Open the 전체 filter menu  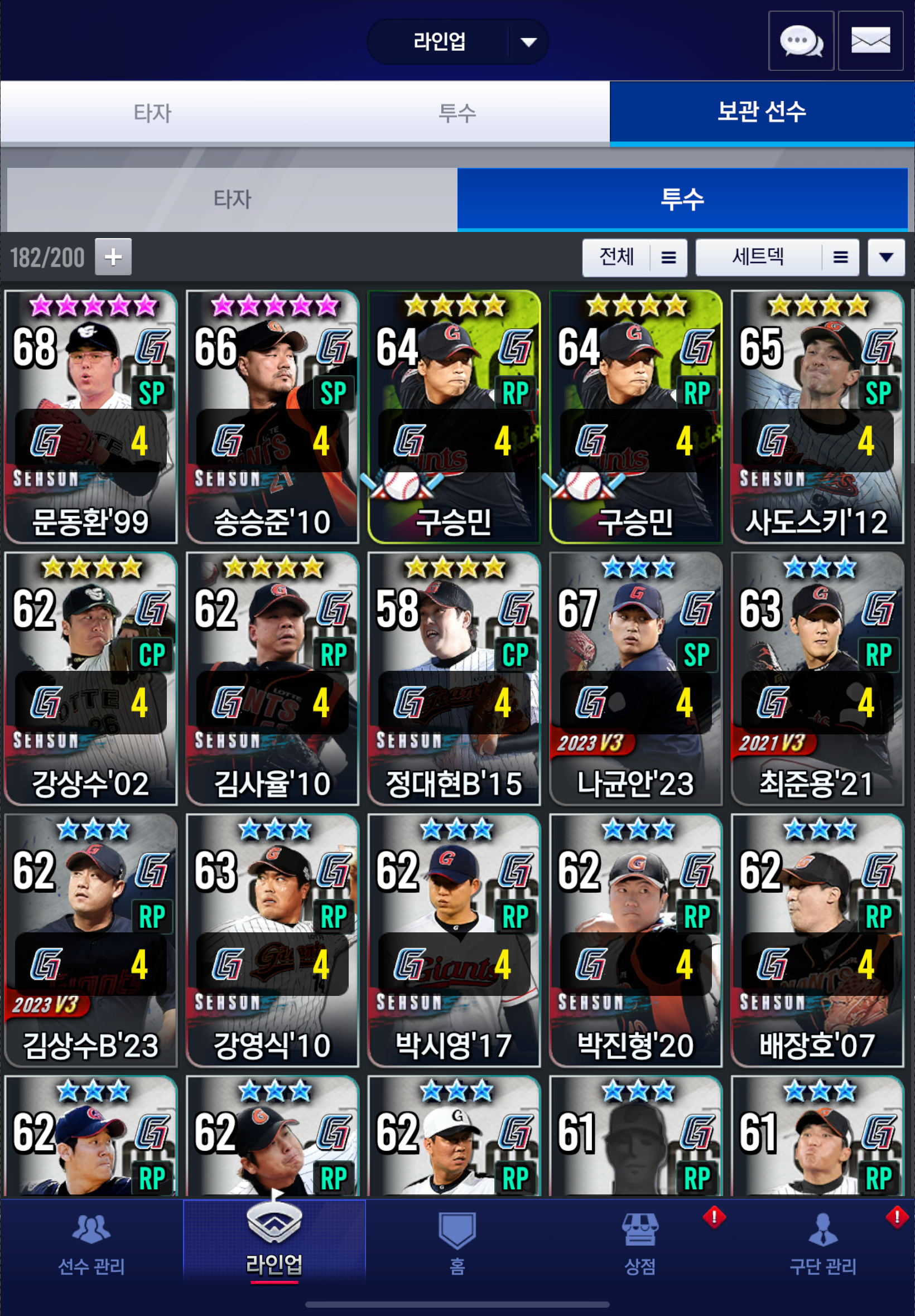point(634,257)
